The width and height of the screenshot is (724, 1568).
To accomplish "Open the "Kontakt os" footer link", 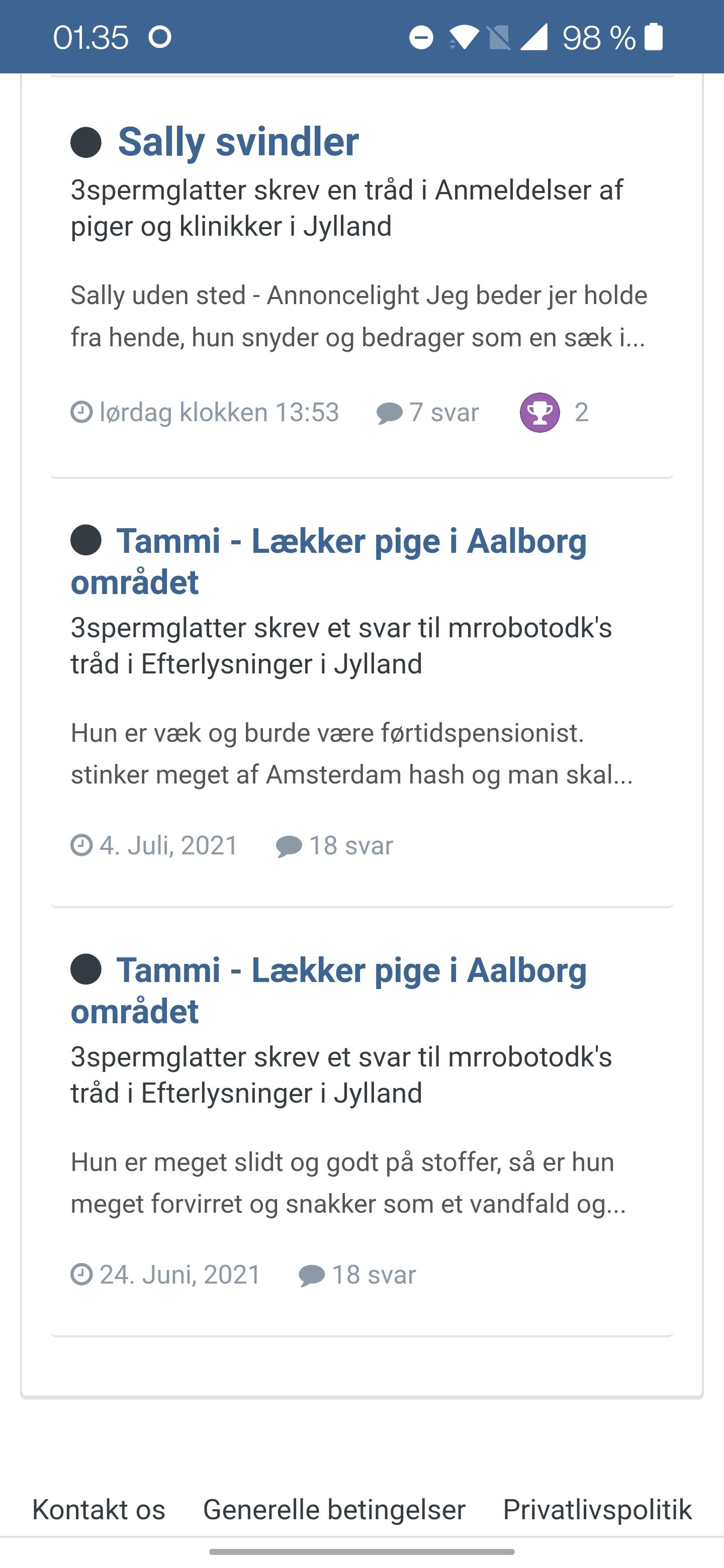I will 99,1510.
